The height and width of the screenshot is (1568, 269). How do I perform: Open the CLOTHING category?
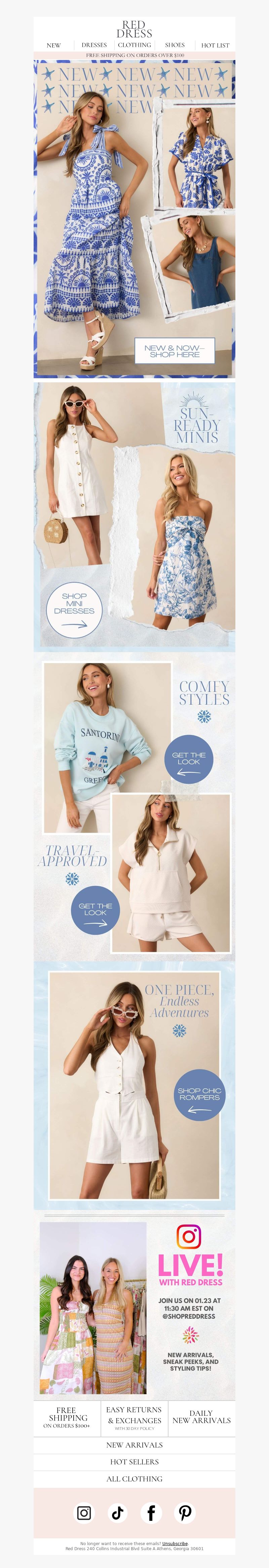(134, 45)
